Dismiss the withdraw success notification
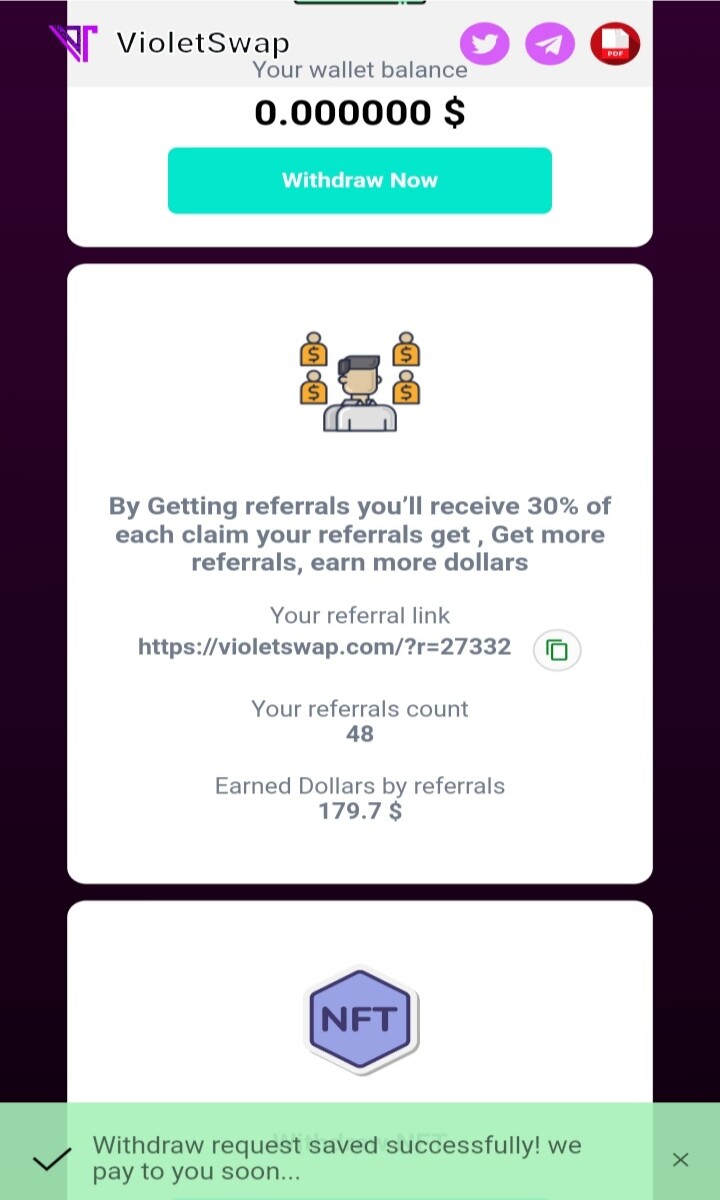 [680, 1160]
